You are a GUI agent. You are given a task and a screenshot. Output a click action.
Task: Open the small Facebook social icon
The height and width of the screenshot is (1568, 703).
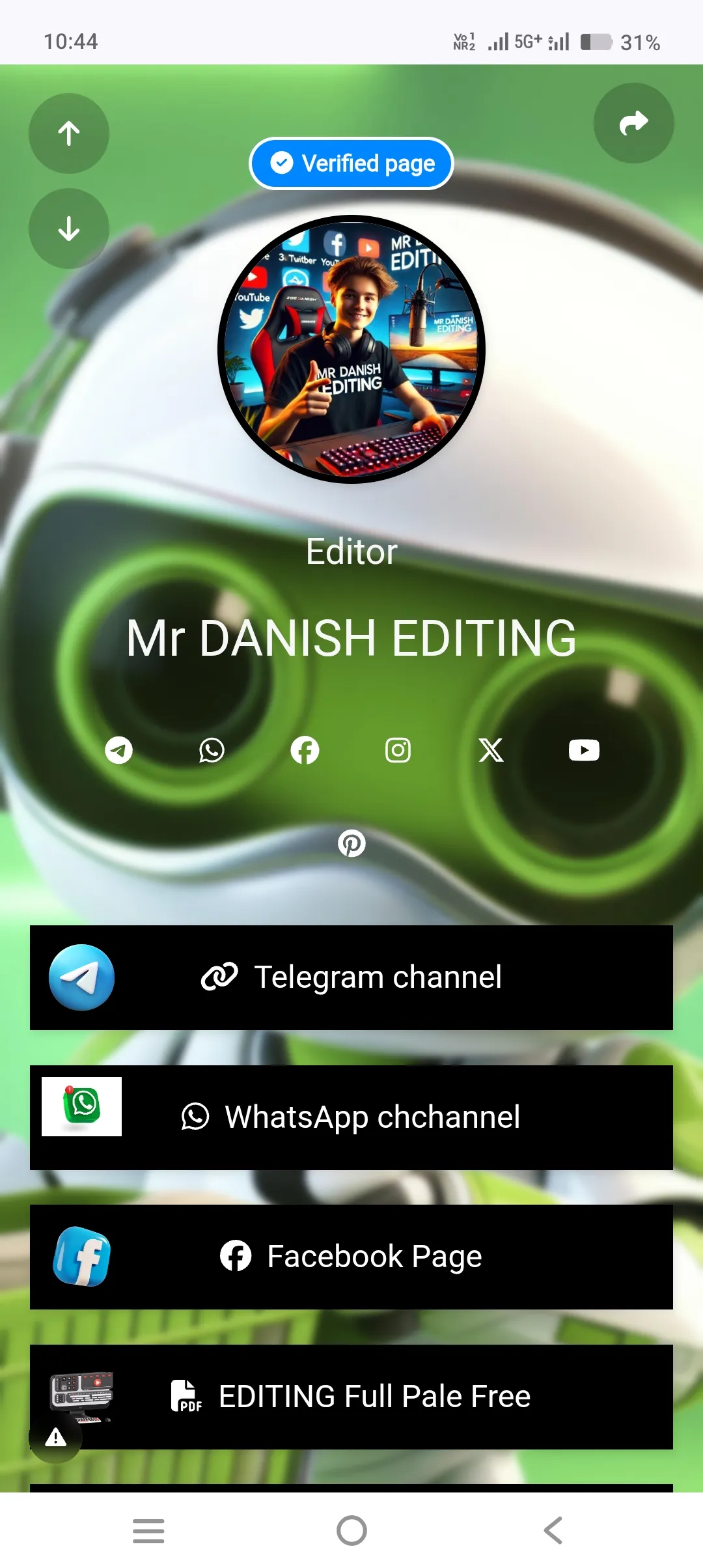tap(305, 750)
